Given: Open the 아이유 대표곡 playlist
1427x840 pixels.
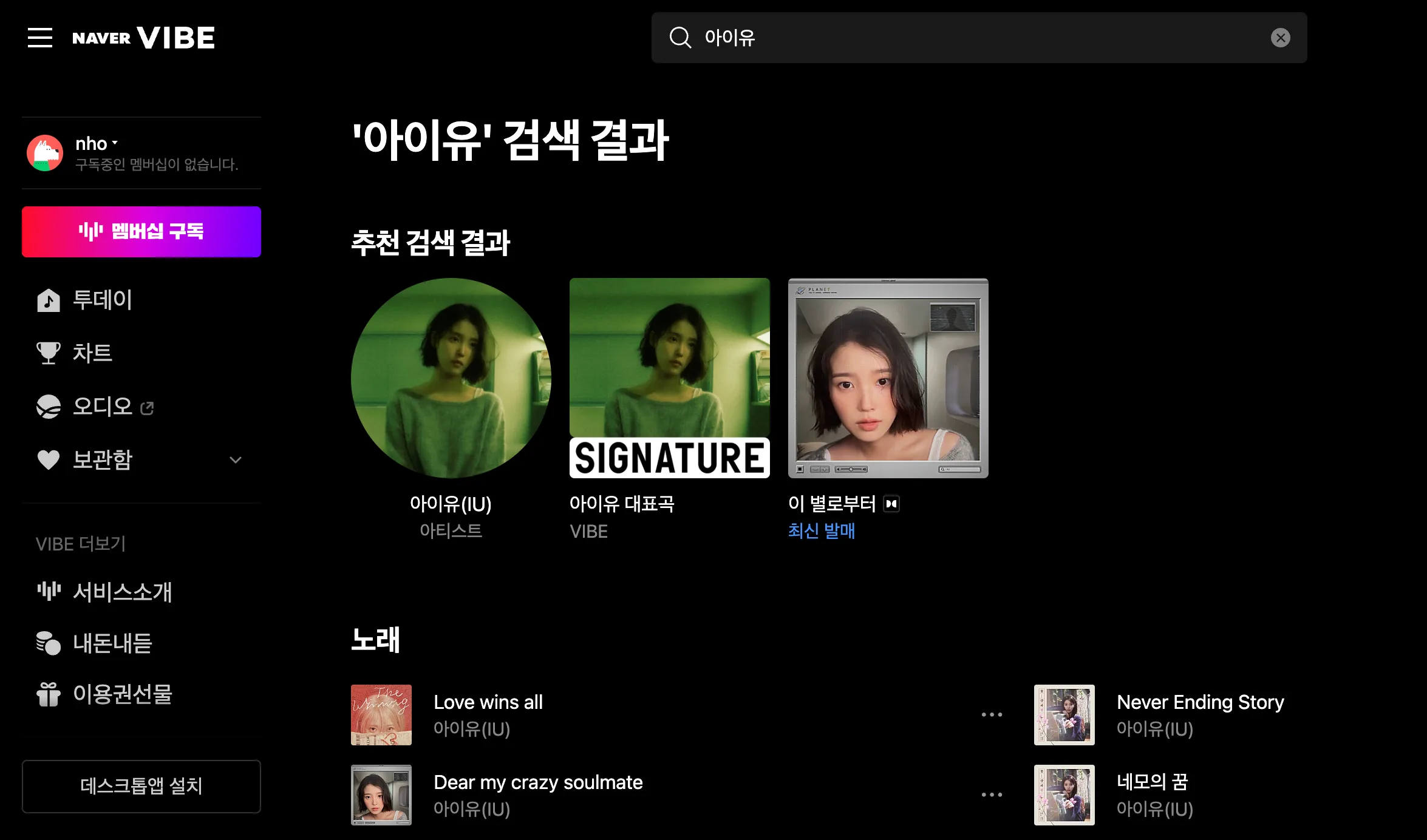Looking at the screenshot, I should 670,378.
